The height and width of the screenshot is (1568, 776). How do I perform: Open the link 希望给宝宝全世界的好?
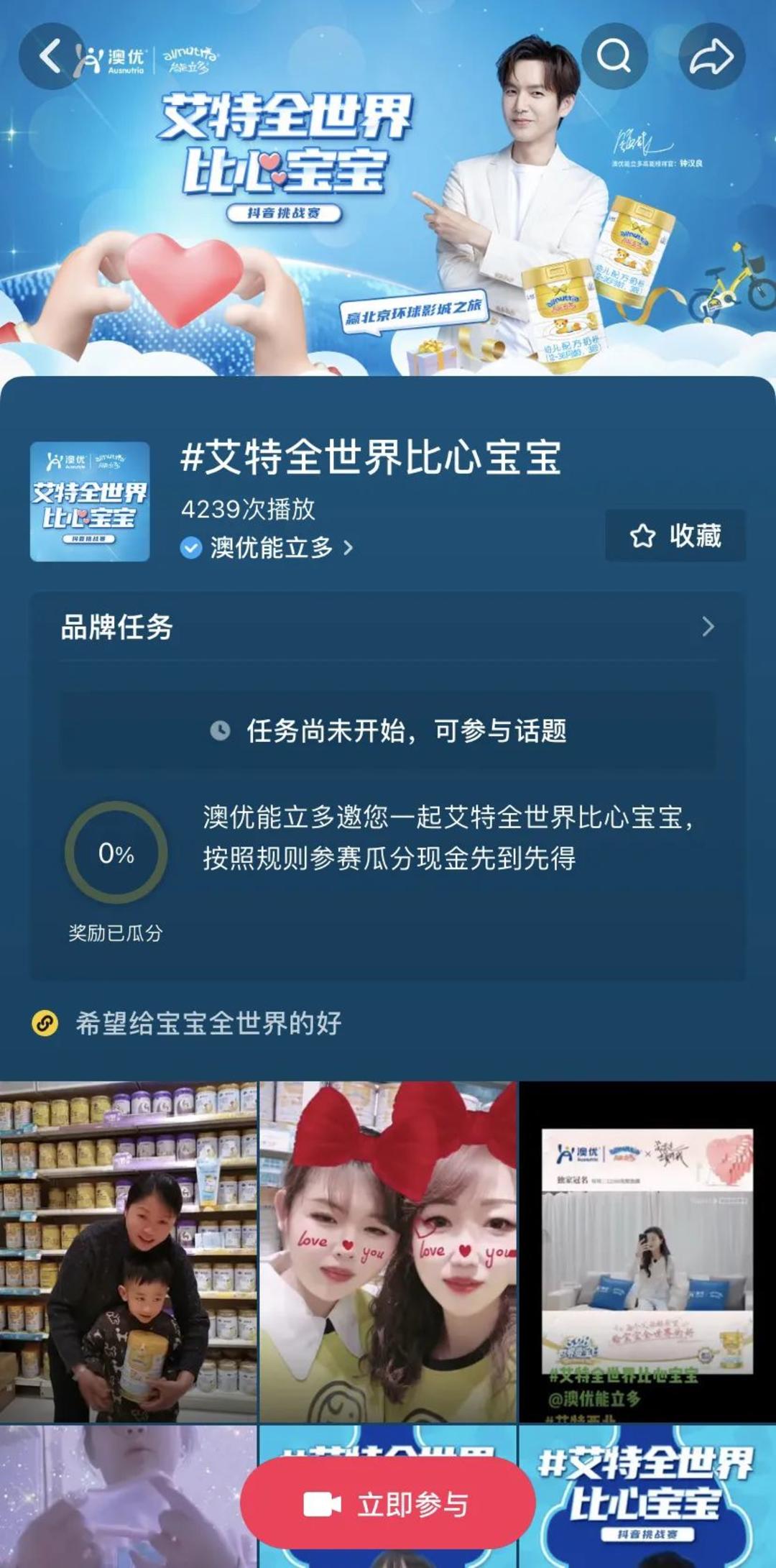pos(208,1023)
